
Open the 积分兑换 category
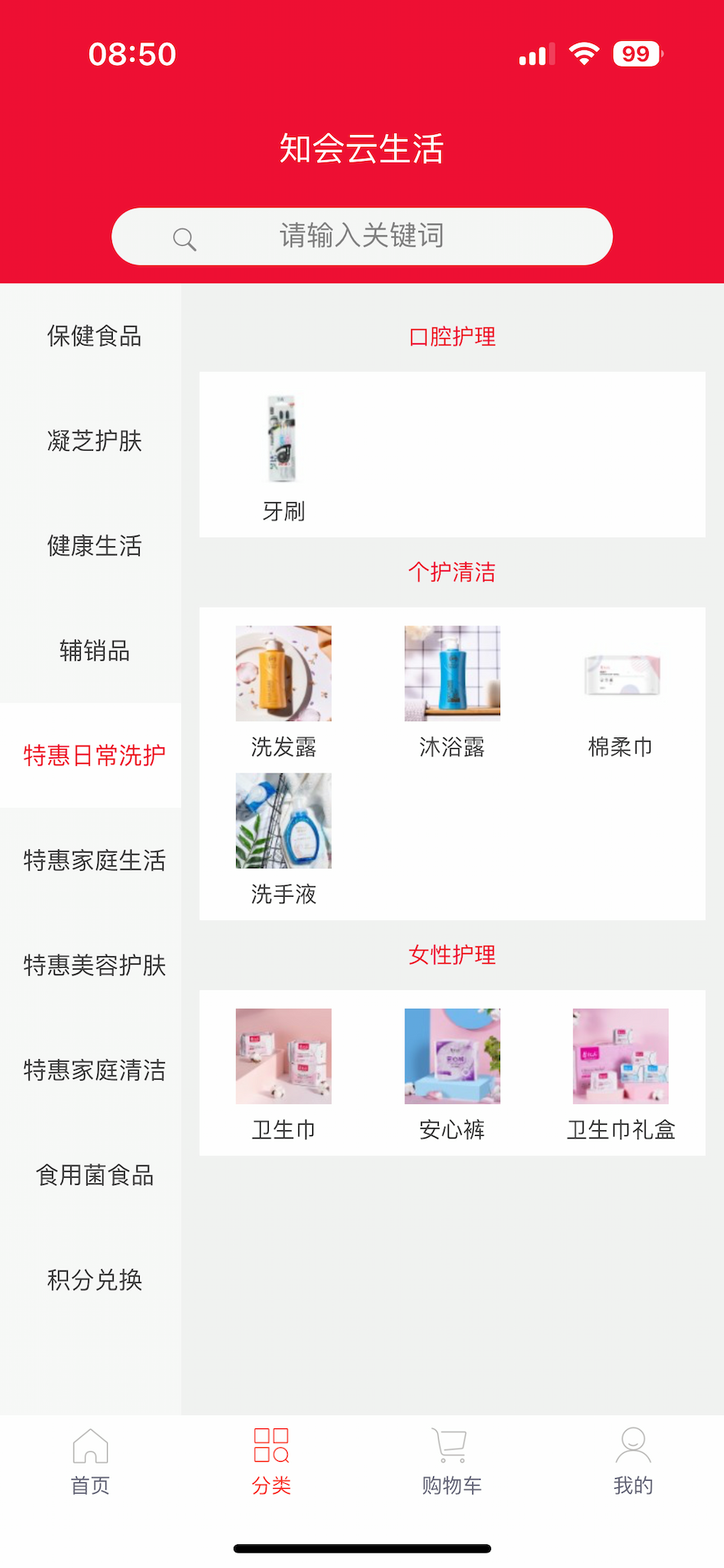[94, 1280]
